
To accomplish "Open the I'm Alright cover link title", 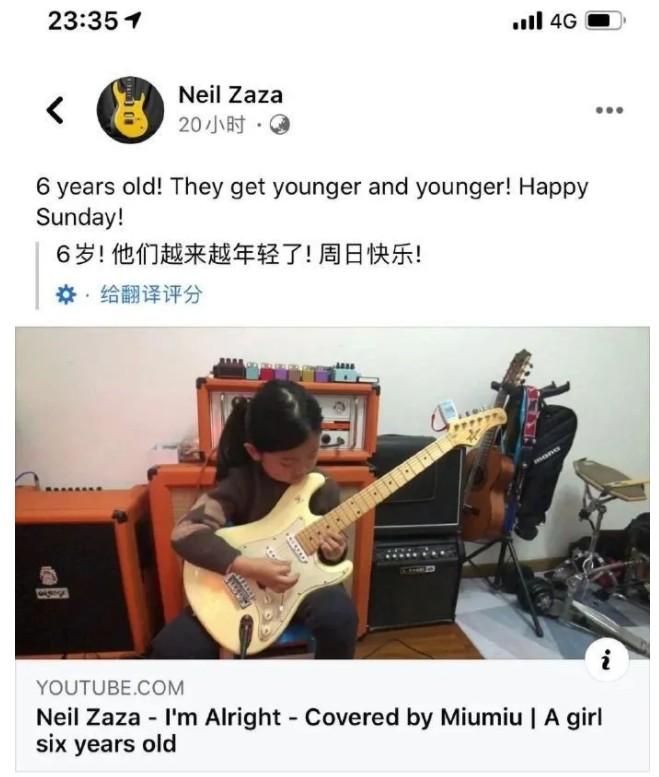I will pyautogui.click(x=320, y=731).
